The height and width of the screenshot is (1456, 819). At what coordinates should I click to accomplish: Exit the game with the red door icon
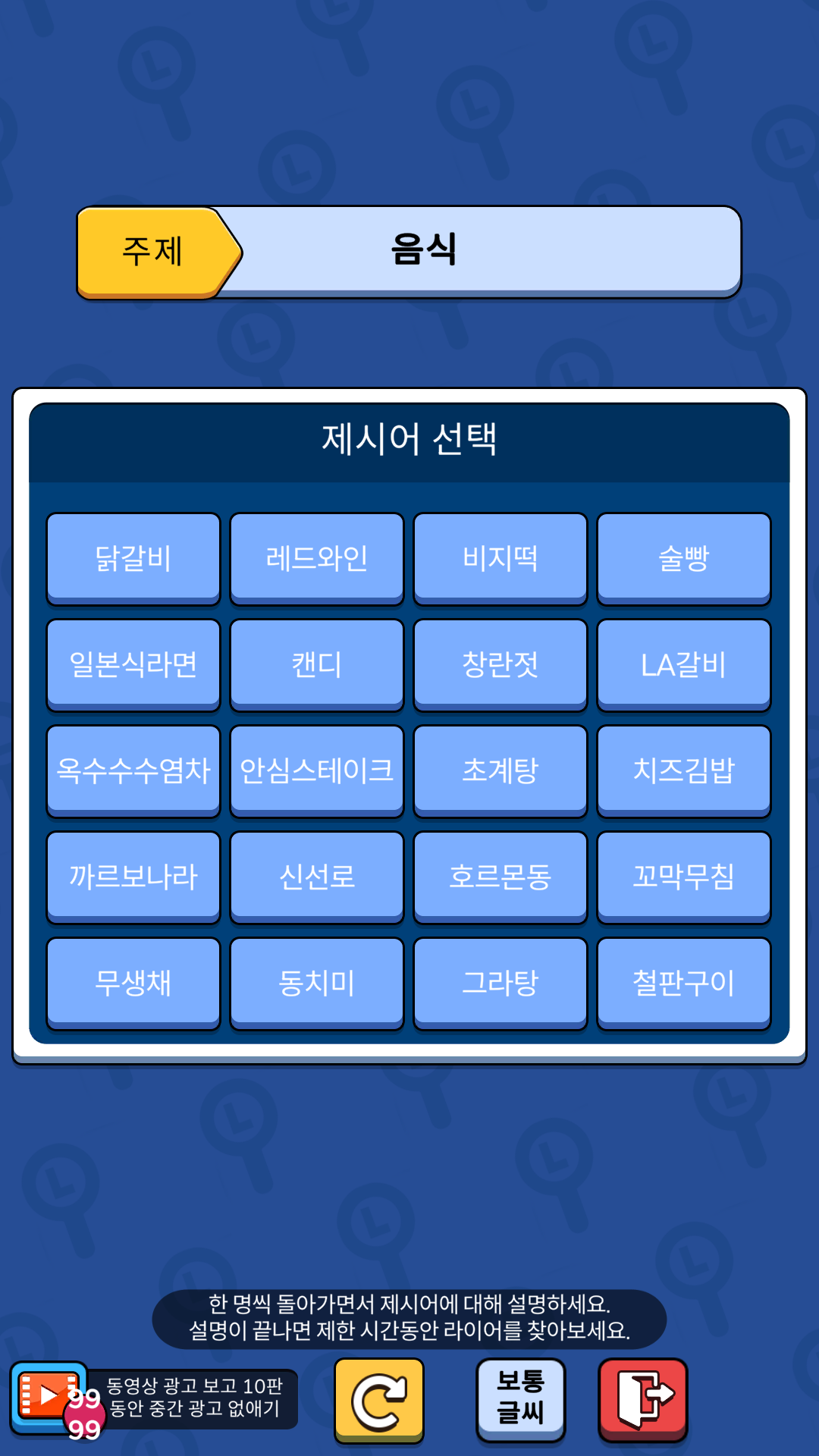643,1398
